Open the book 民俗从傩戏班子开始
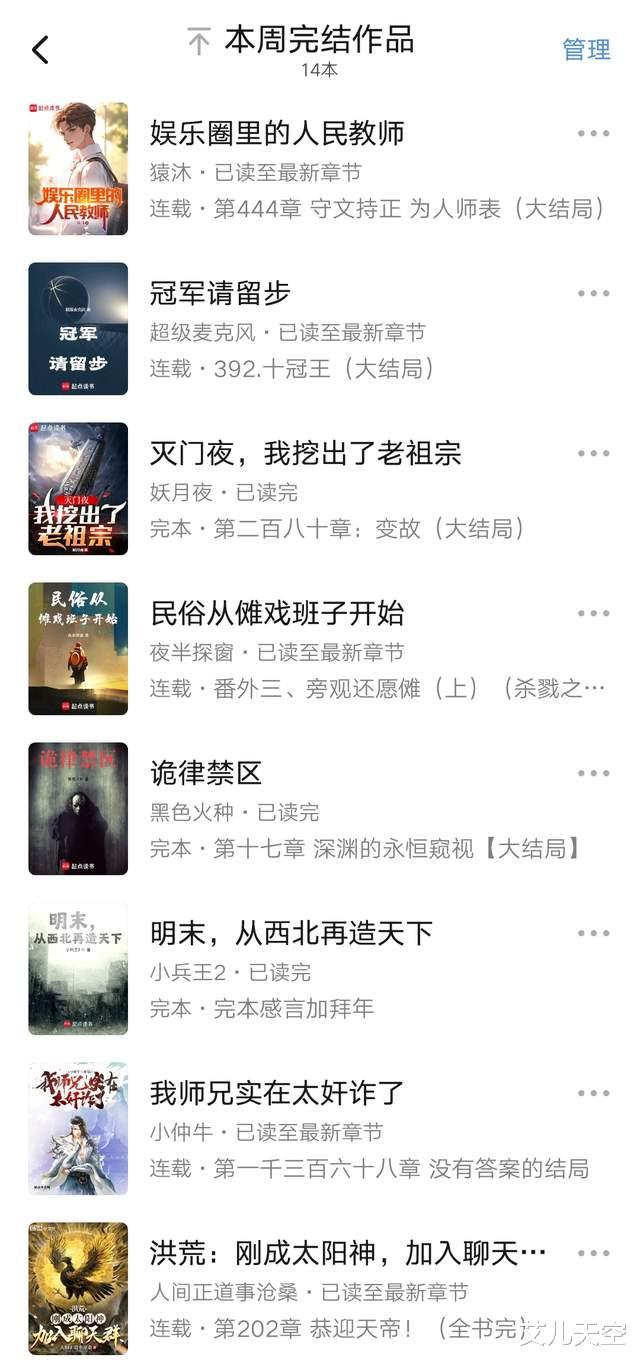Viewport: 640px width, 1364px height. pyautogui.click(x=277, y=613)
